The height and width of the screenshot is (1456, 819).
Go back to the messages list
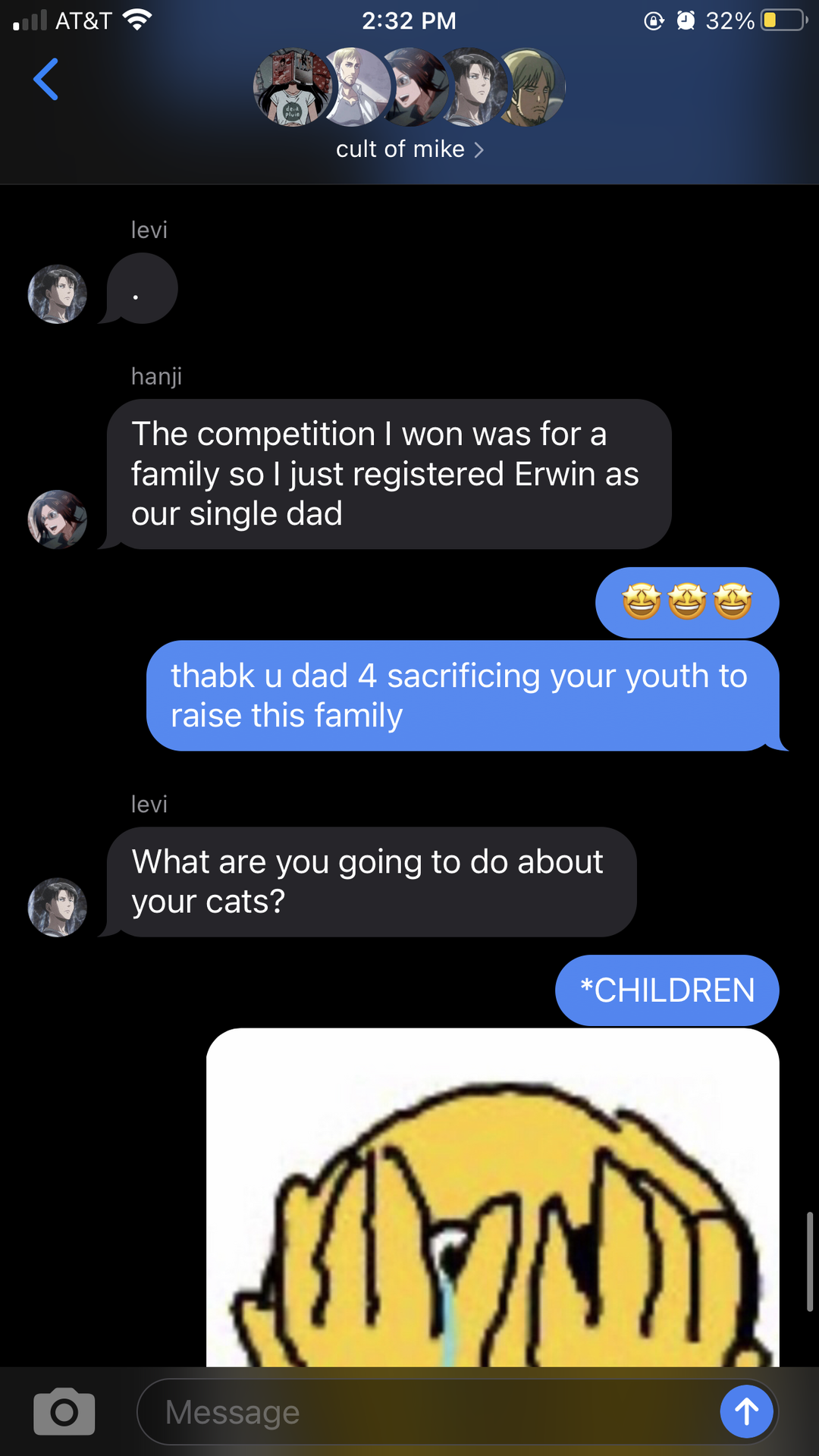[46, 79]
